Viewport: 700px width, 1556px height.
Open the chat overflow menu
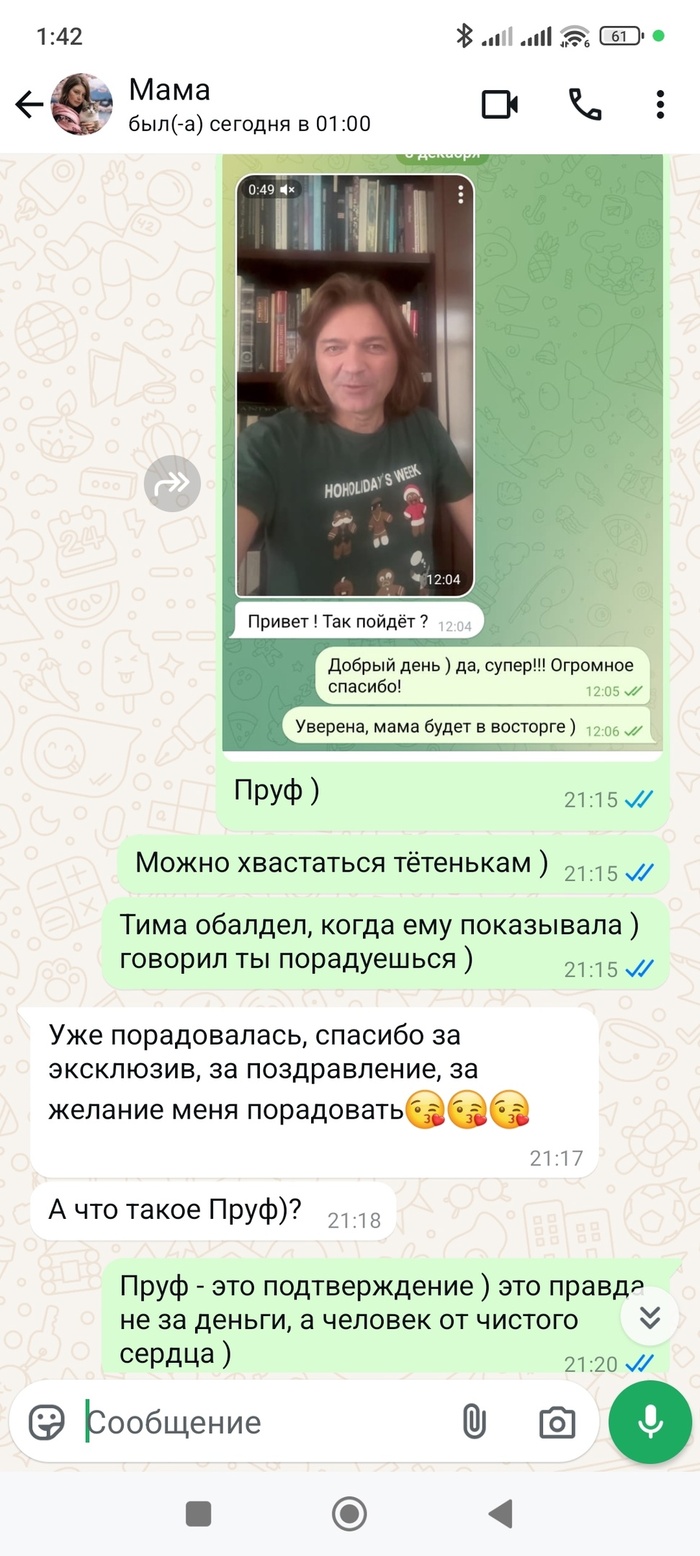point(660,104)
